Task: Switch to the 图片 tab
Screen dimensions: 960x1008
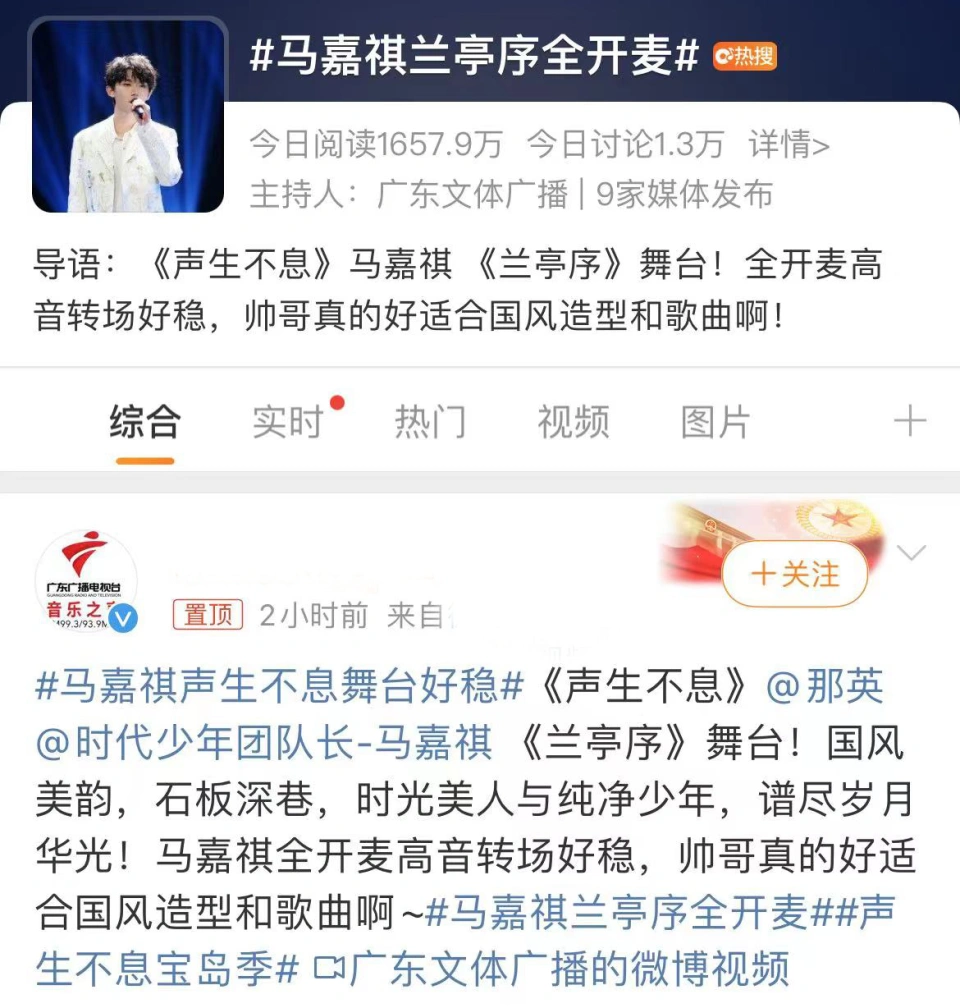Action: pos(715,423)
